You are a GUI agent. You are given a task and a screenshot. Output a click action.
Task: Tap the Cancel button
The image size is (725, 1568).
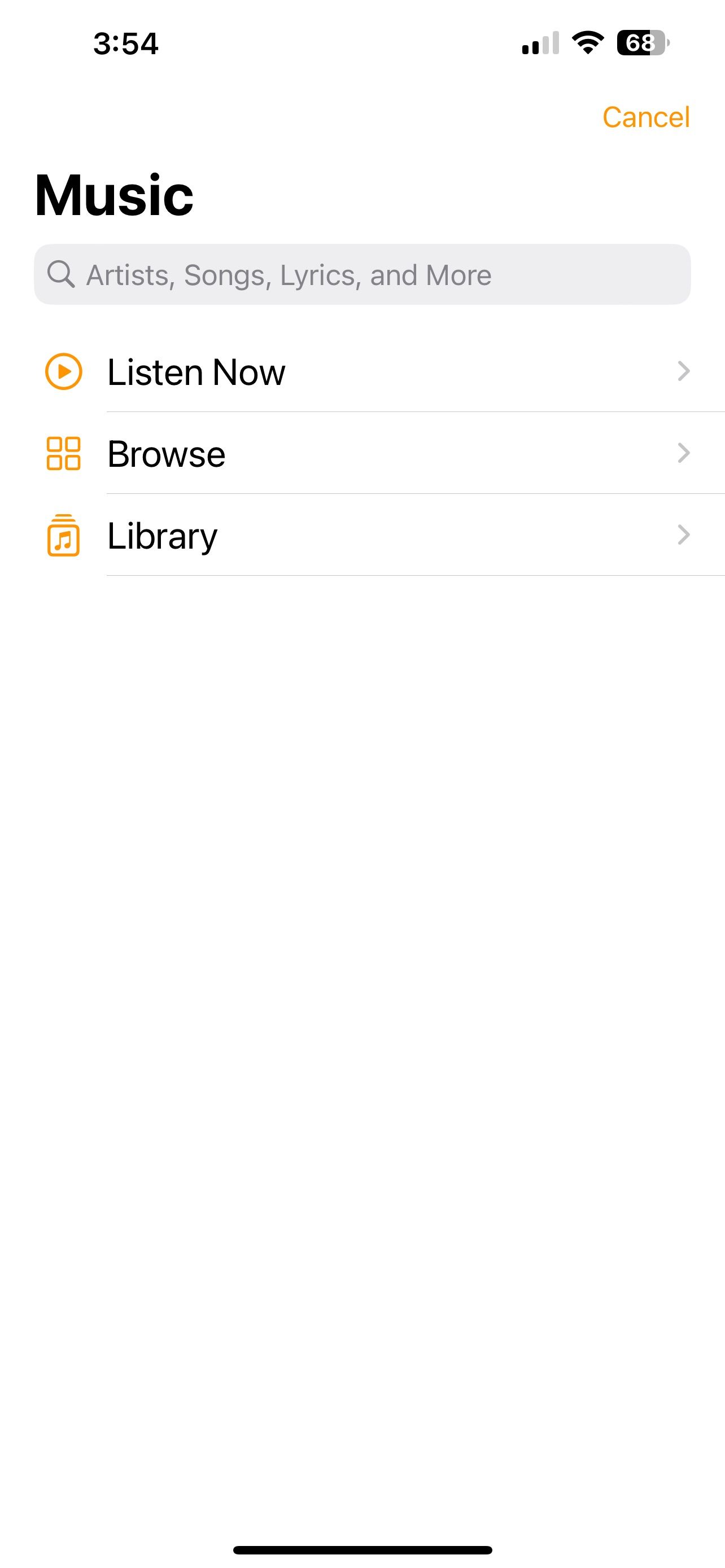[647, 117]
